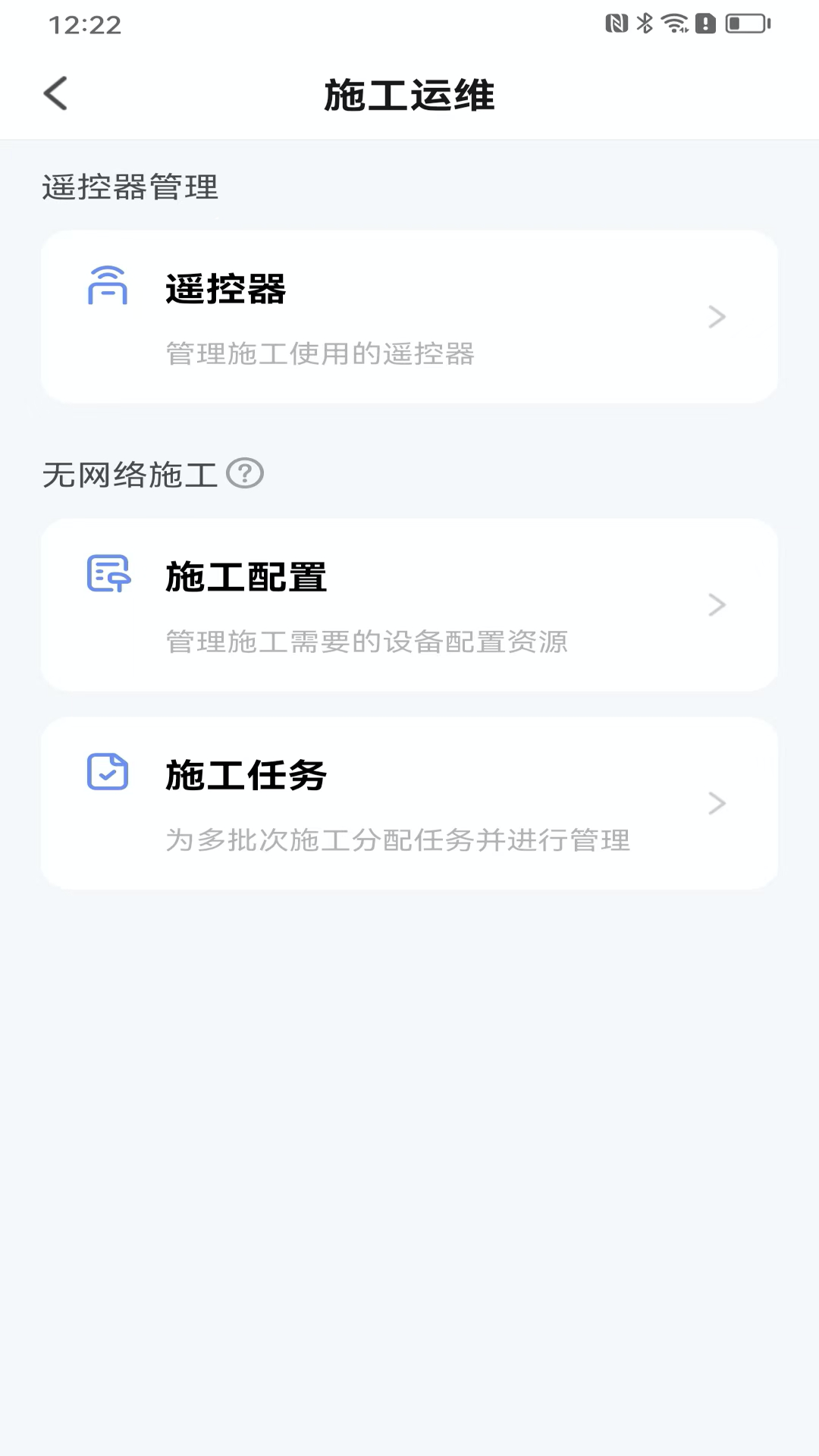Expand the 遥控器 card via its chevron
Image resolution: width=819 pixels, height=1456 pixels.
pyautogui.click(x=717, y=317)
